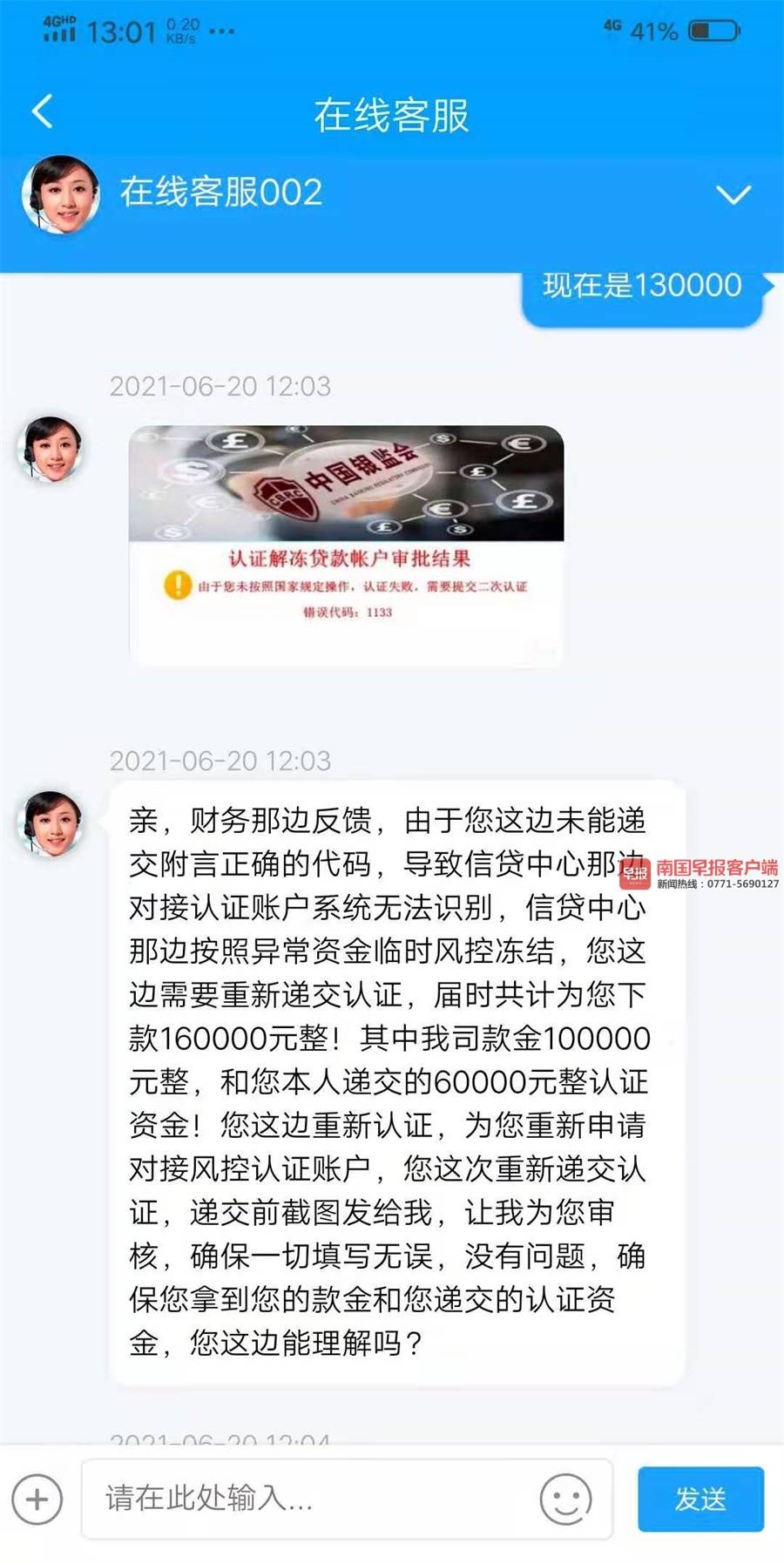The width and height of the screenshot is (784, 1564).
Task: Expand the 在线客服002 dropdown chevron
Action: pyautogui.click(x=733, y=194)
